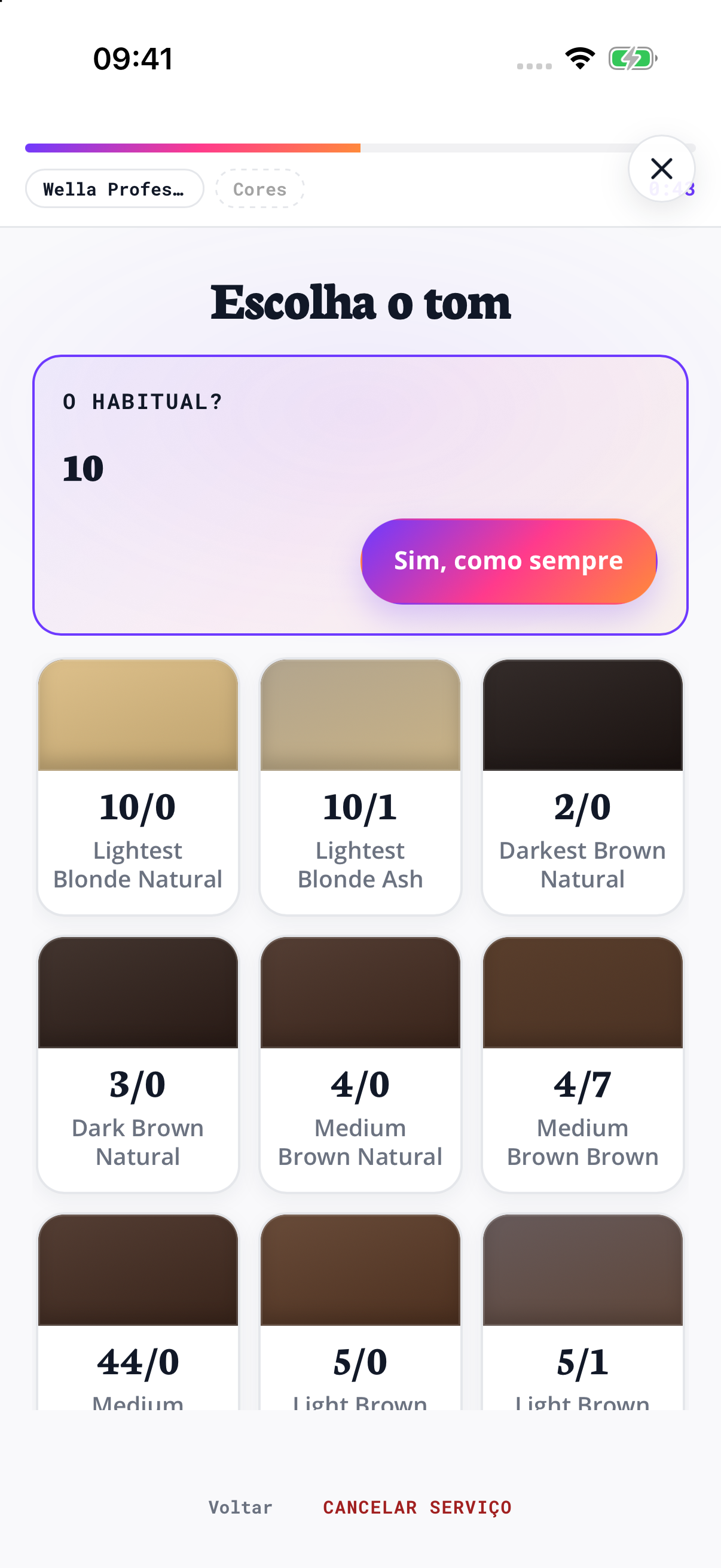Pick the 4/7 Medium Brown Brown shade
721x1568 pixels.
point(582,1064)
